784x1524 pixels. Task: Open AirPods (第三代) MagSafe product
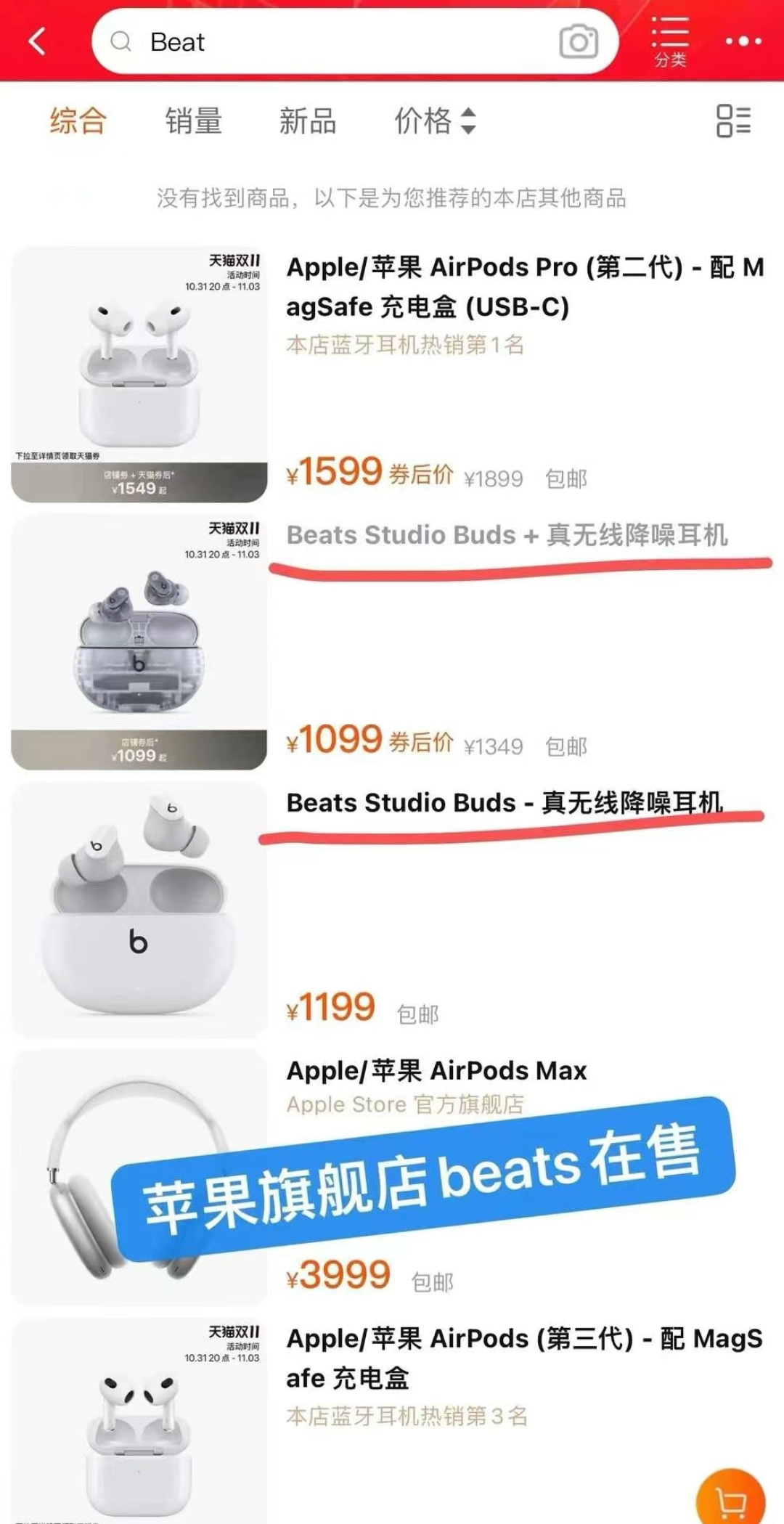pyautogui.click(x=523, y=1358)
